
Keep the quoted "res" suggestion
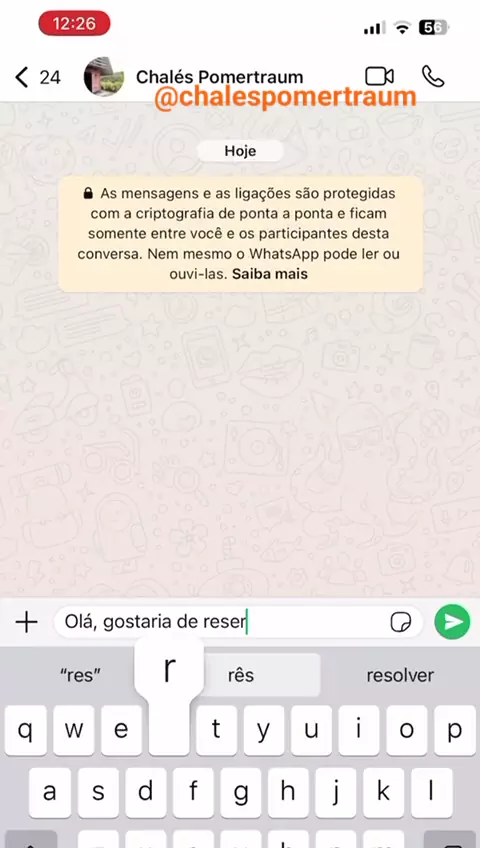[x=80, y=675]
